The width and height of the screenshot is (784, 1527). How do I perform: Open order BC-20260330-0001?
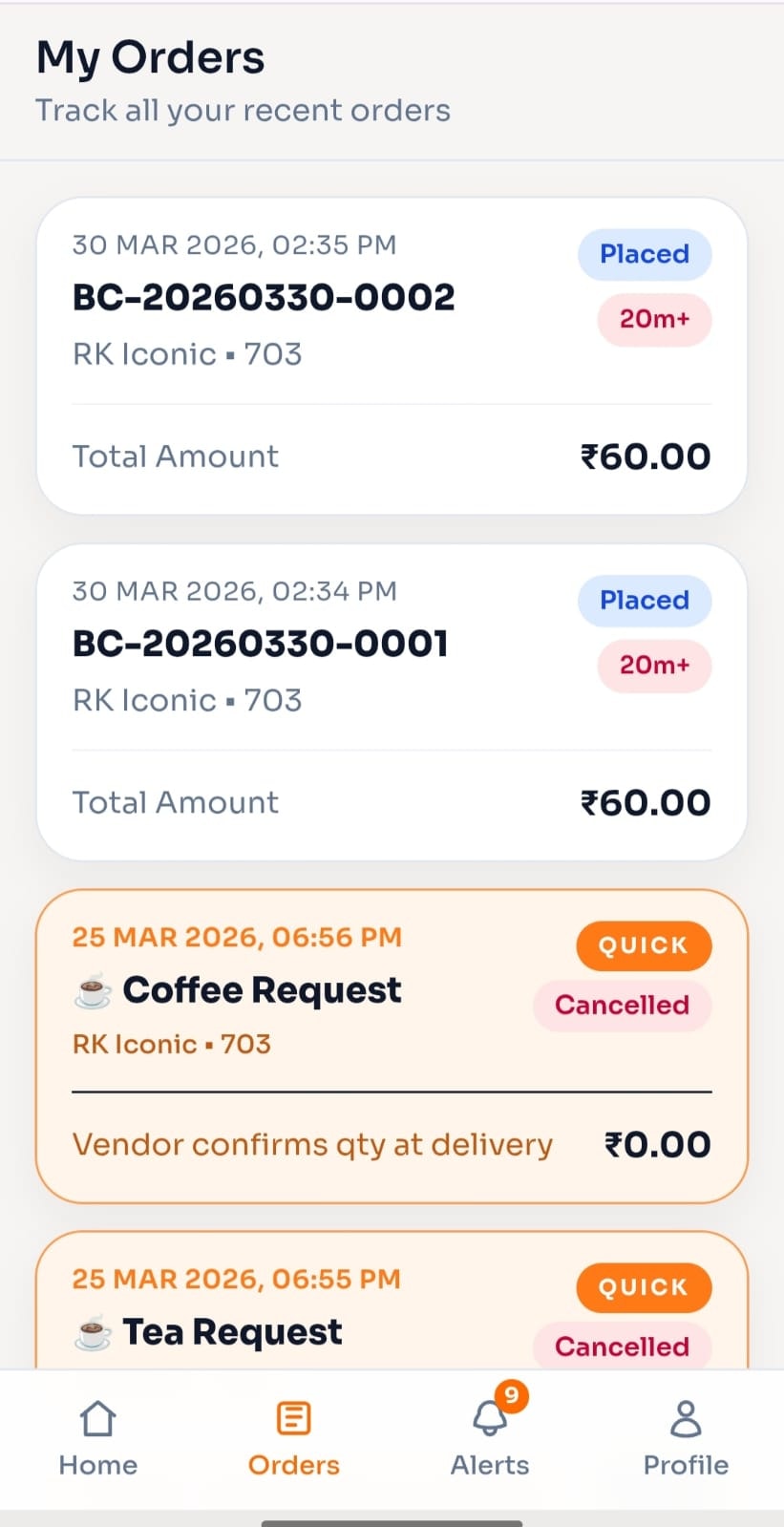[261, 645]
